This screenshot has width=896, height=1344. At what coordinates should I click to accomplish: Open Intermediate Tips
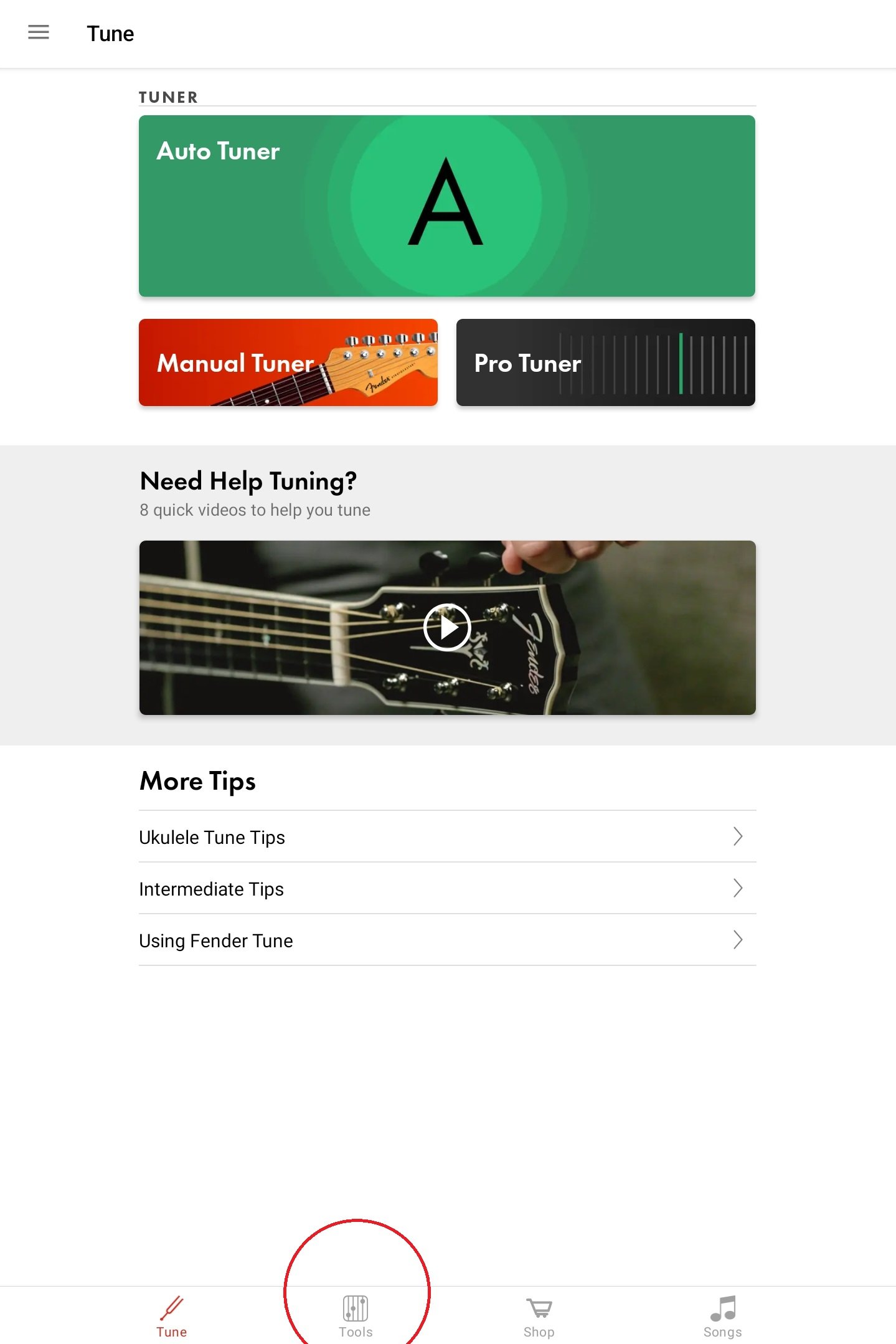tap(446, 888)
